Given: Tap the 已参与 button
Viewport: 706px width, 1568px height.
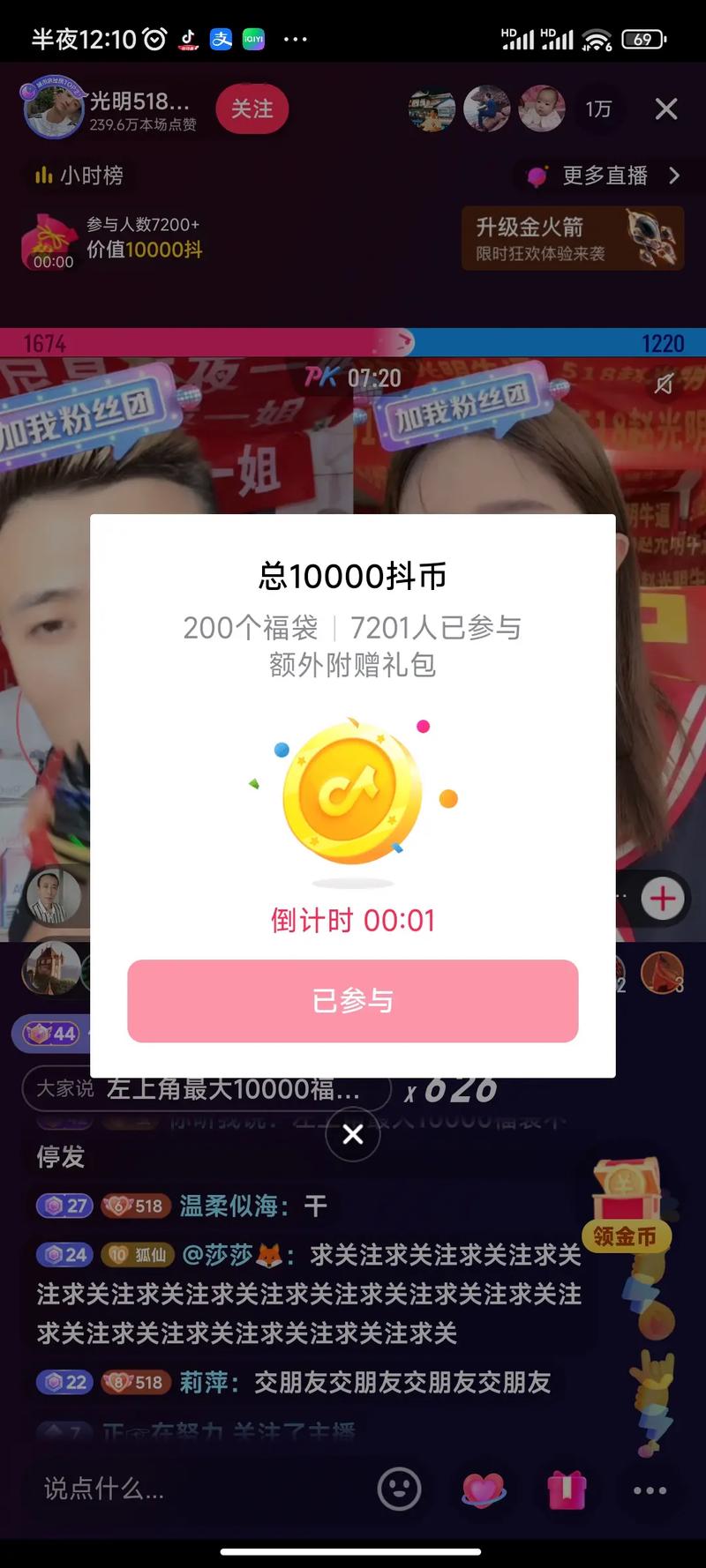Looking at the screenshot, I should coord(353,1001).
